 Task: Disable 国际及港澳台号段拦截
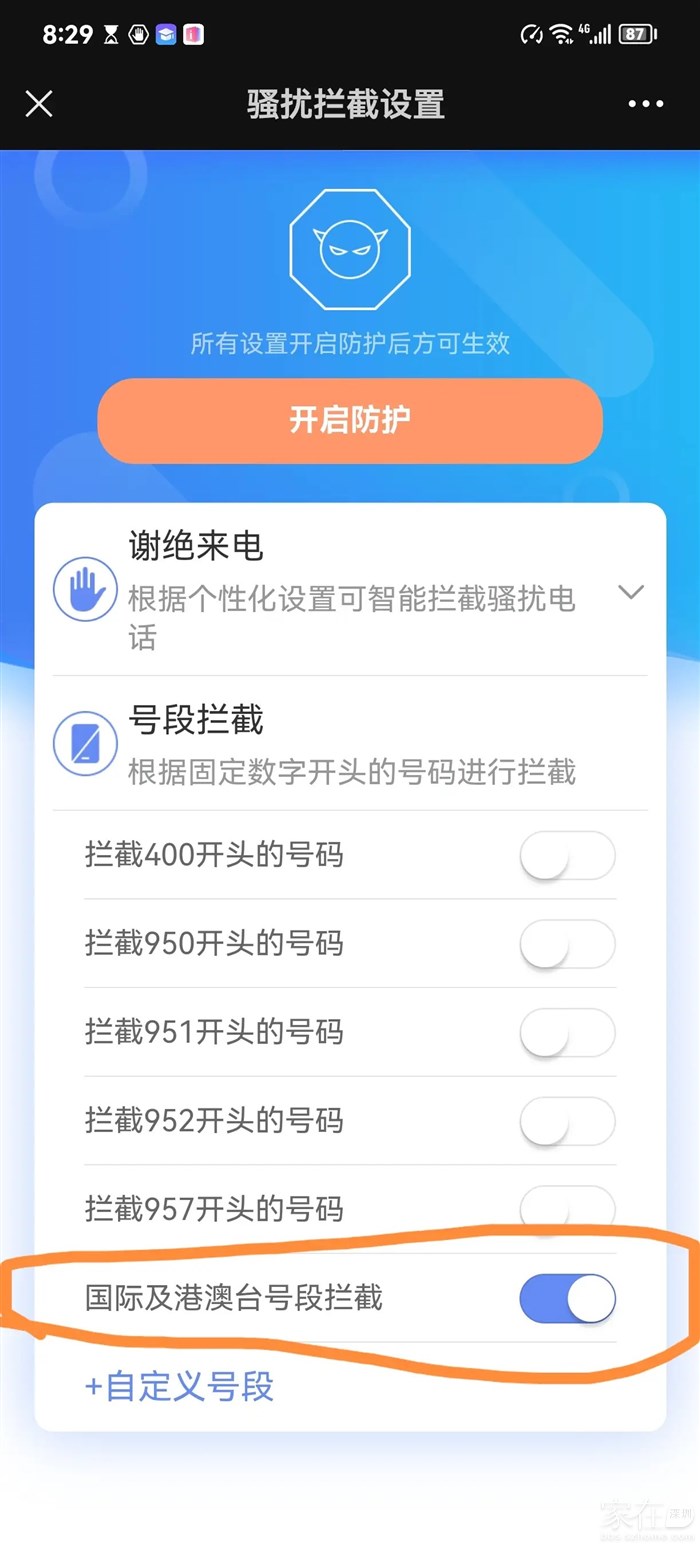567,1299
